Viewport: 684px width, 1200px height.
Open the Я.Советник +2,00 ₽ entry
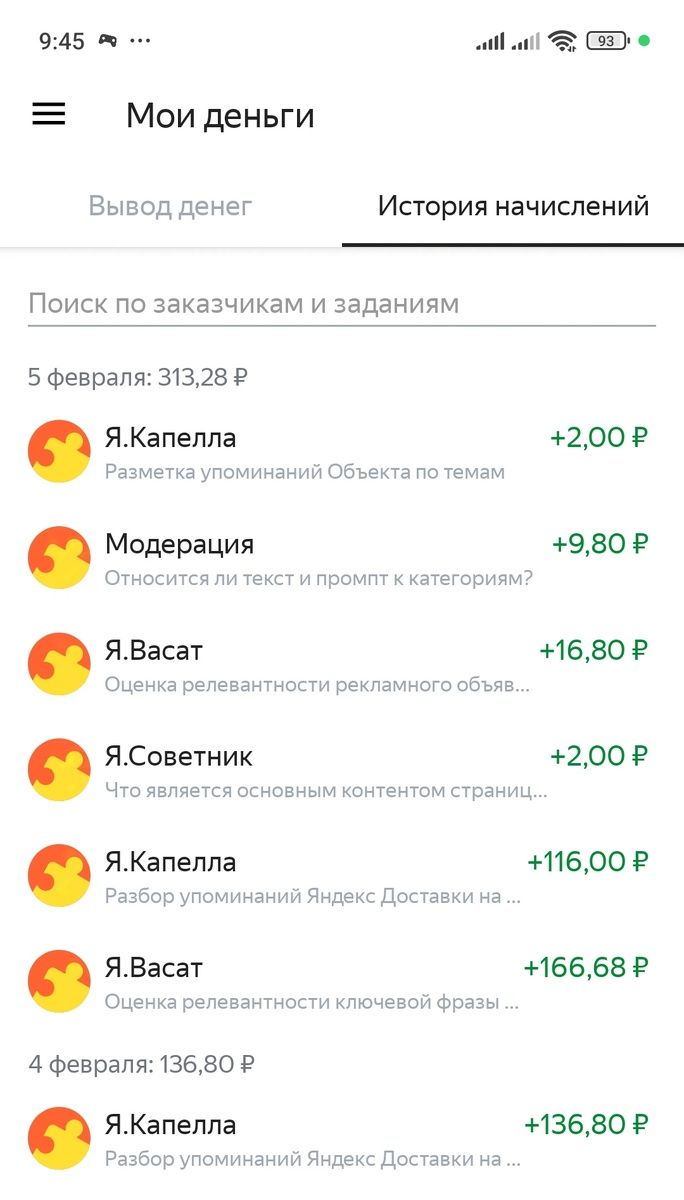click(340, 770)
